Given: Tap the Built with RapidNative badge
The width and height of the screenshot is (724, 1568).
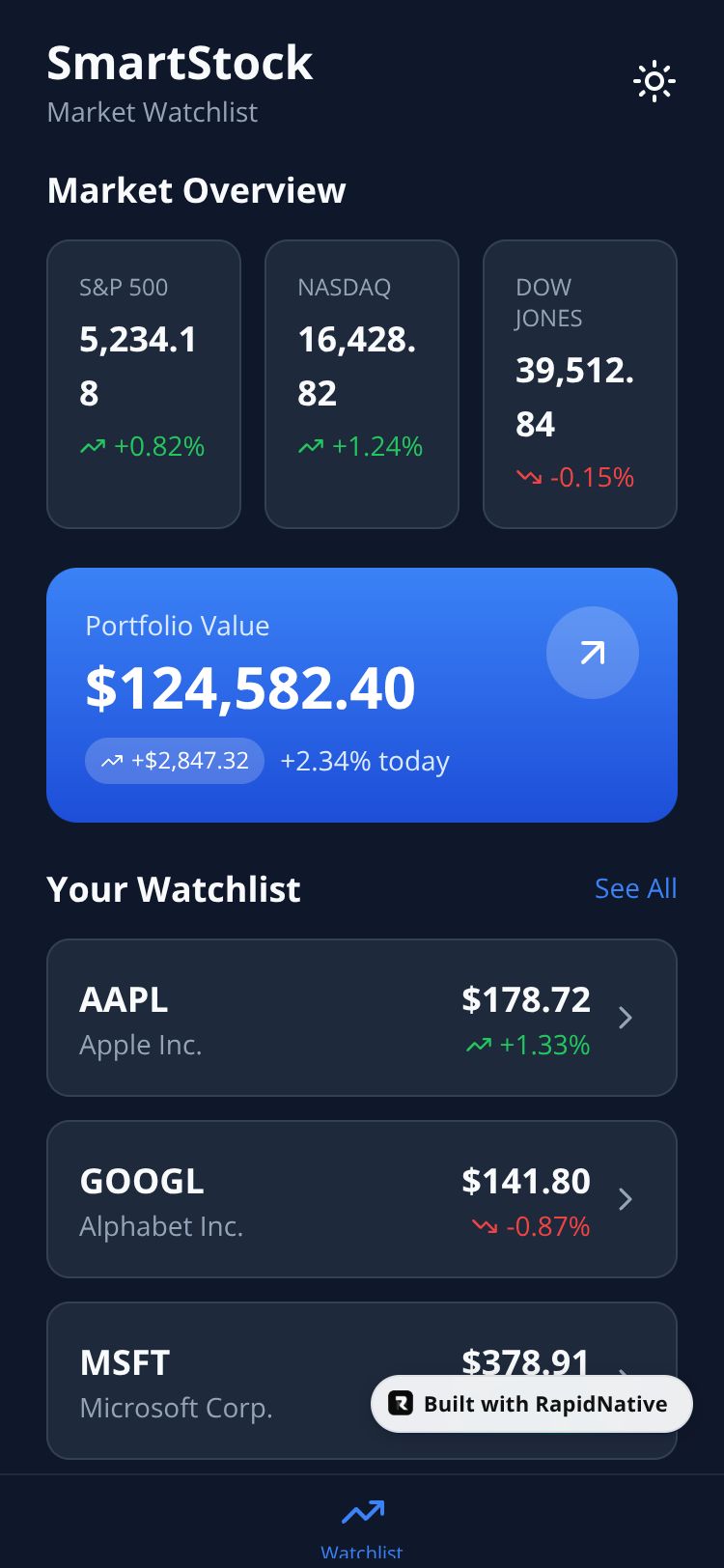Looking at the screenshot, I should coord(532,1404).
